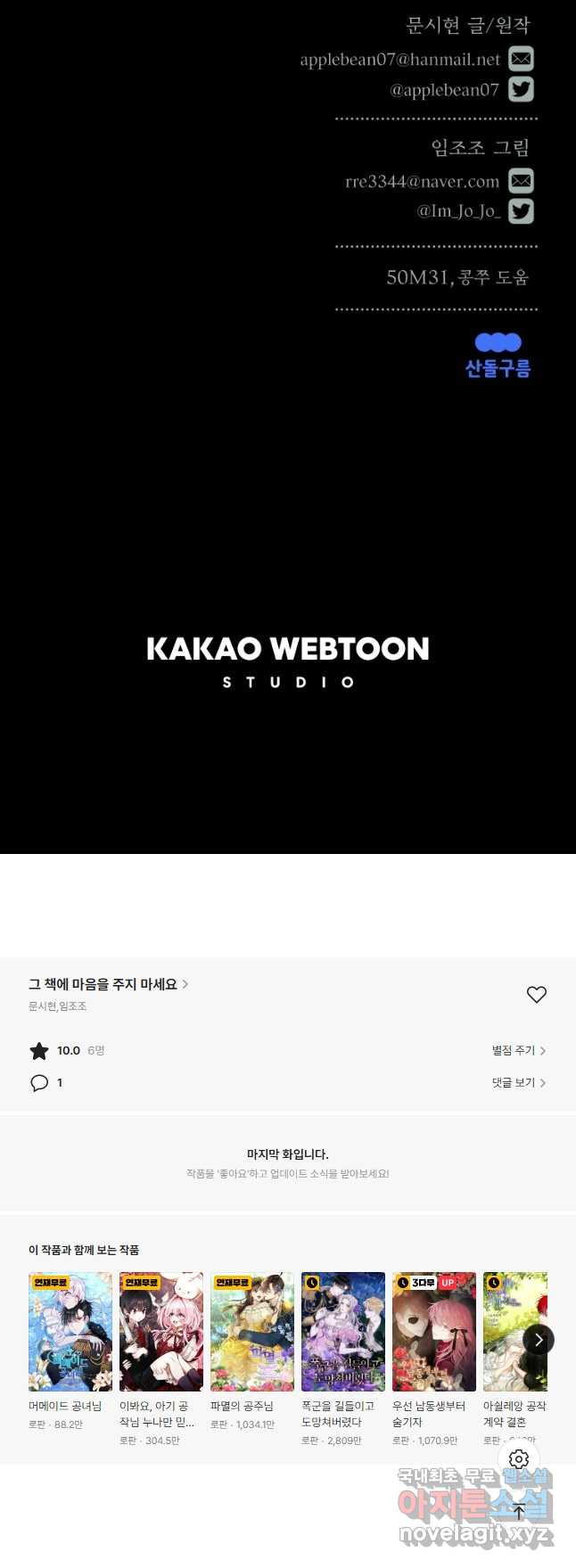Open 폭군을 길들이고 도망쳐버렸다 recommendation

click(343, 1331)
